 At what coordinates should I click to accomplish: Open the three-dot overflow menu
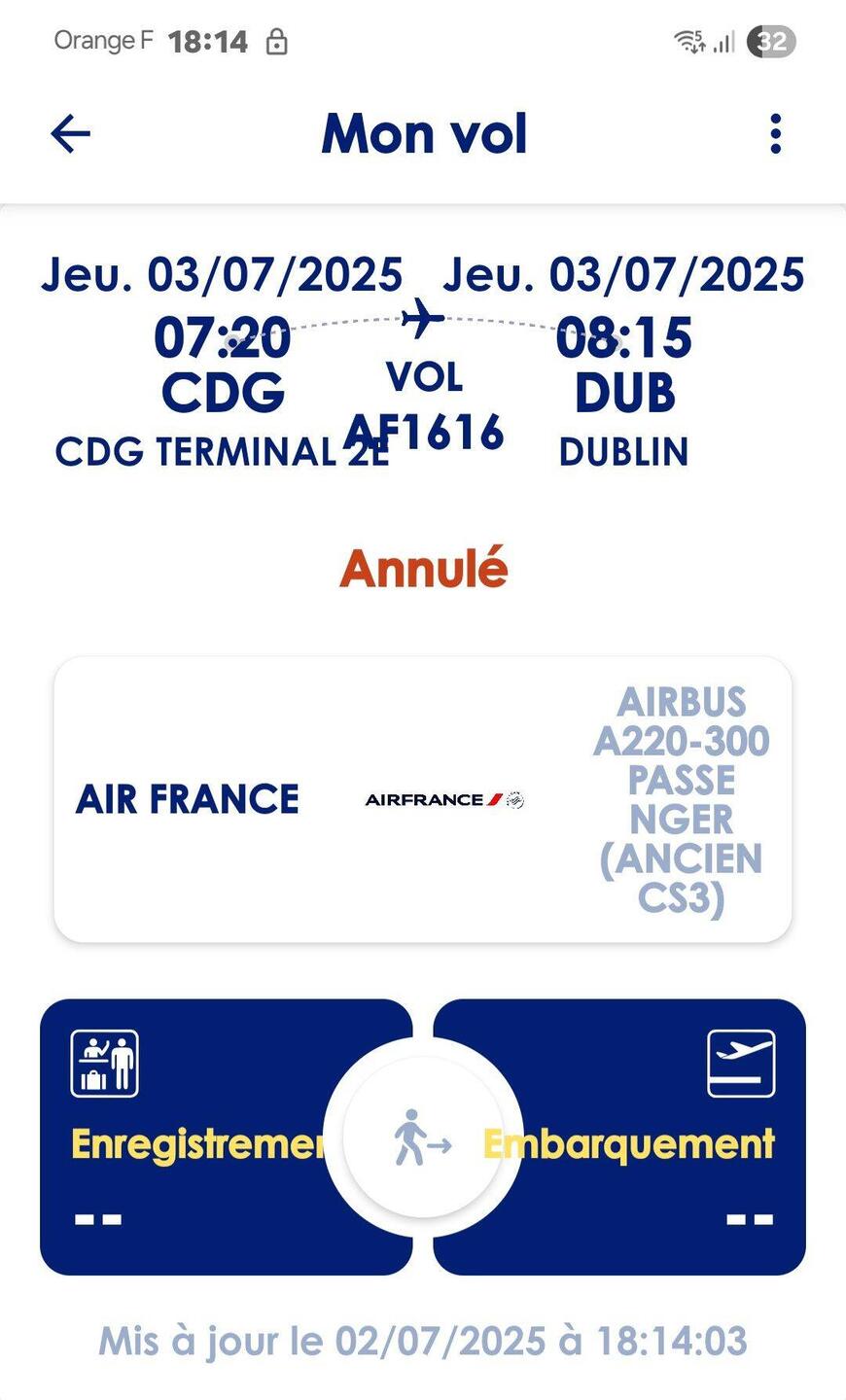coord(774,133)
